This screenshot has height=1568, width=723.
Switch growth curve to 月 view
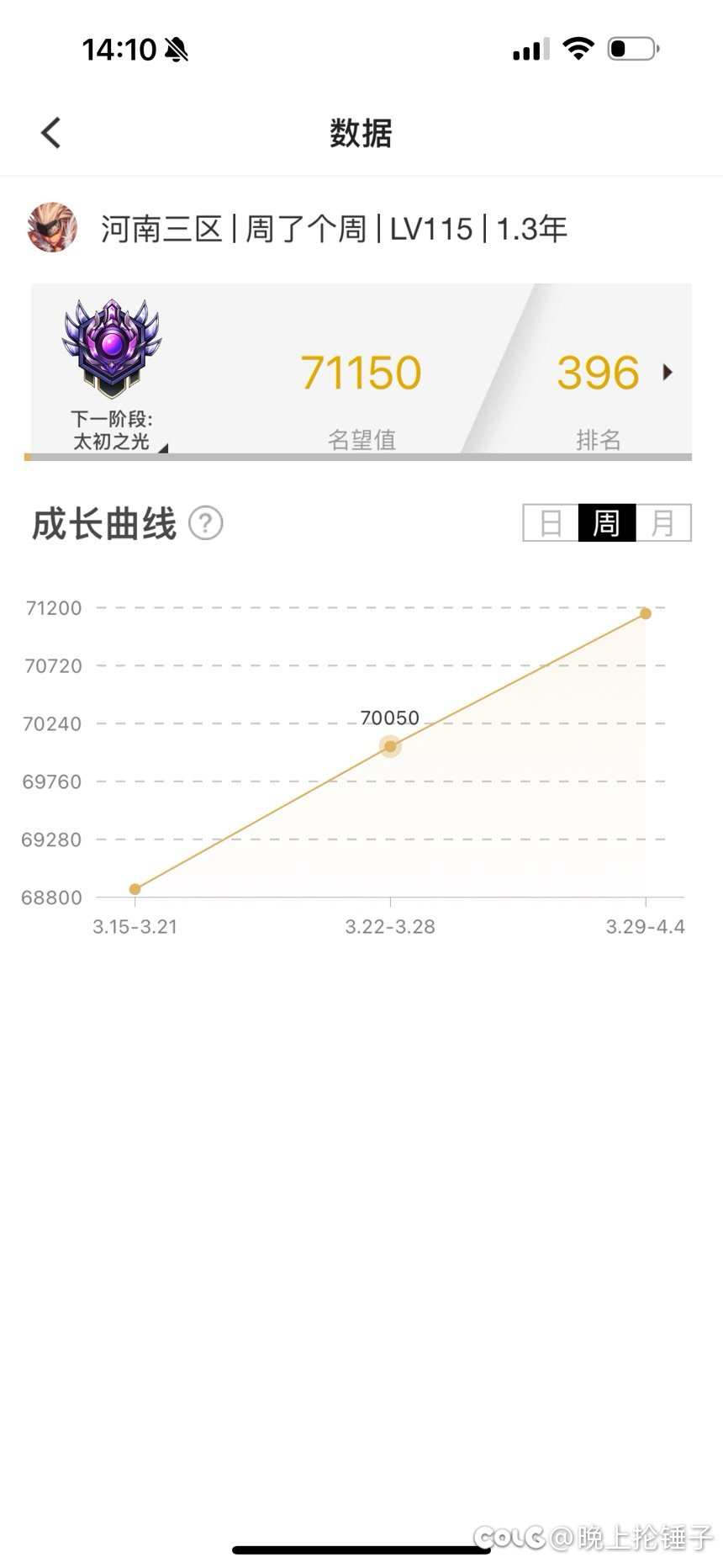pos(663,523)
